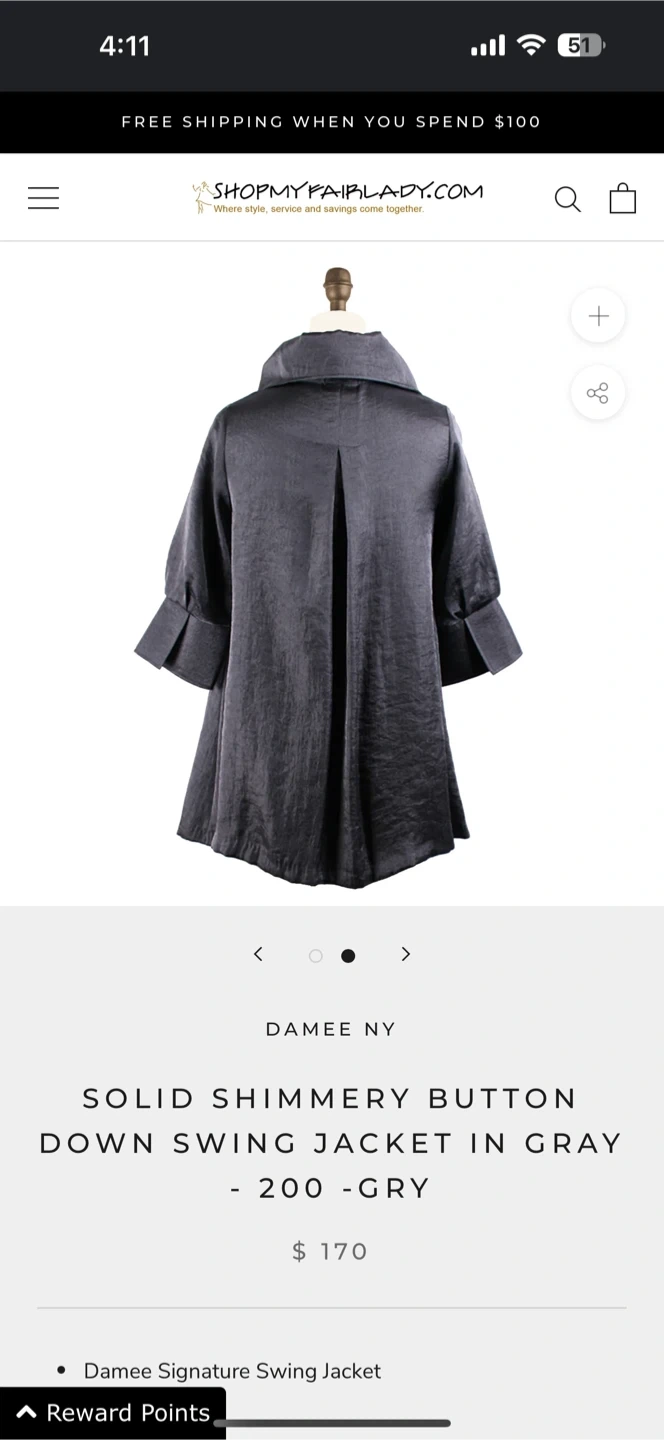This screenshot has height=1440, width=664.
Task: Open the site search
Action: (x=567, y=199)
